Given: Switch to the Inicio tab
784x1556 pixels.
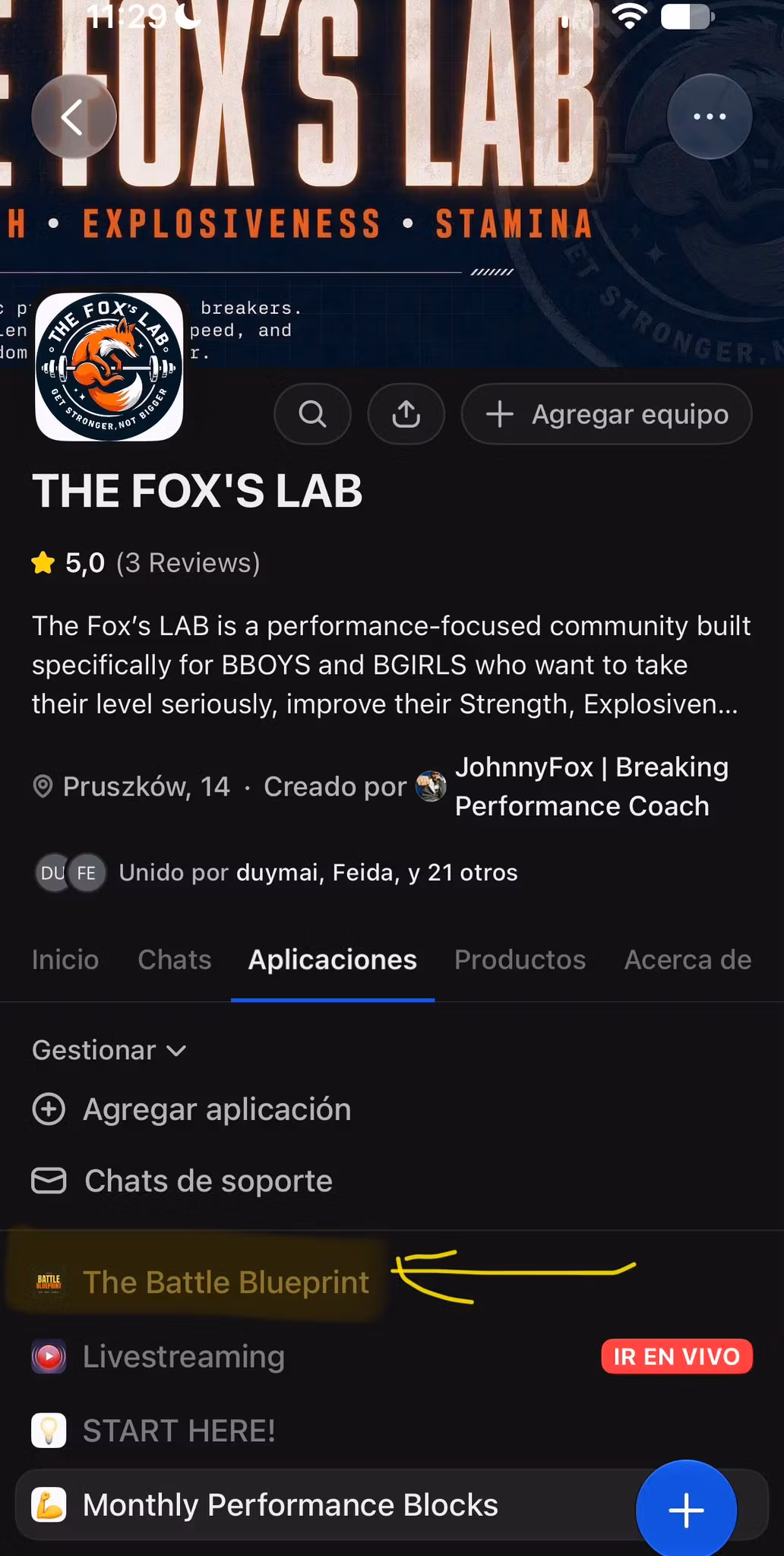Looking at the screenshot, I should pyautogui.click(x=65, y=960).
